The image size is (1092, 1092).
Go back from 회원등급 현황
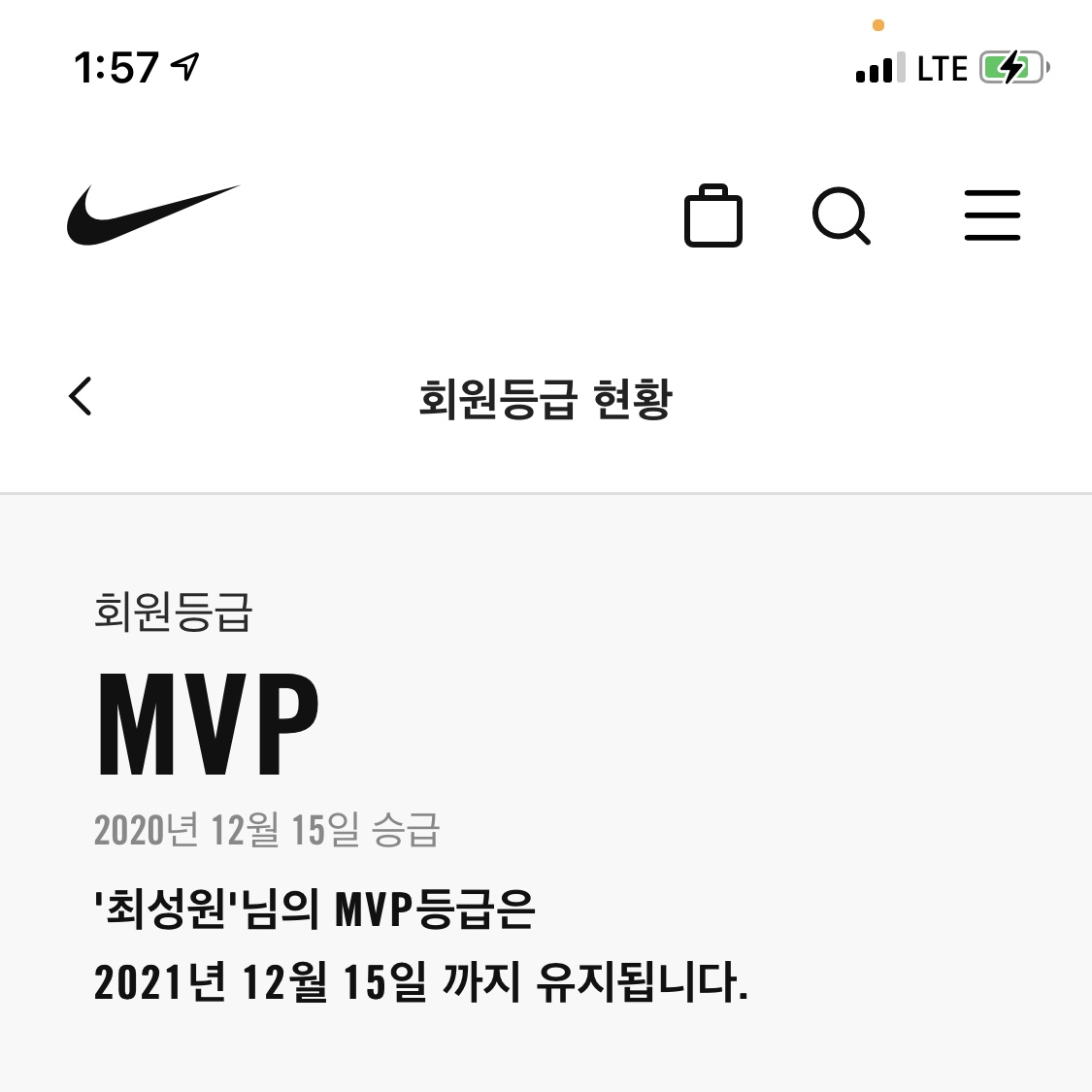[82, 396]
